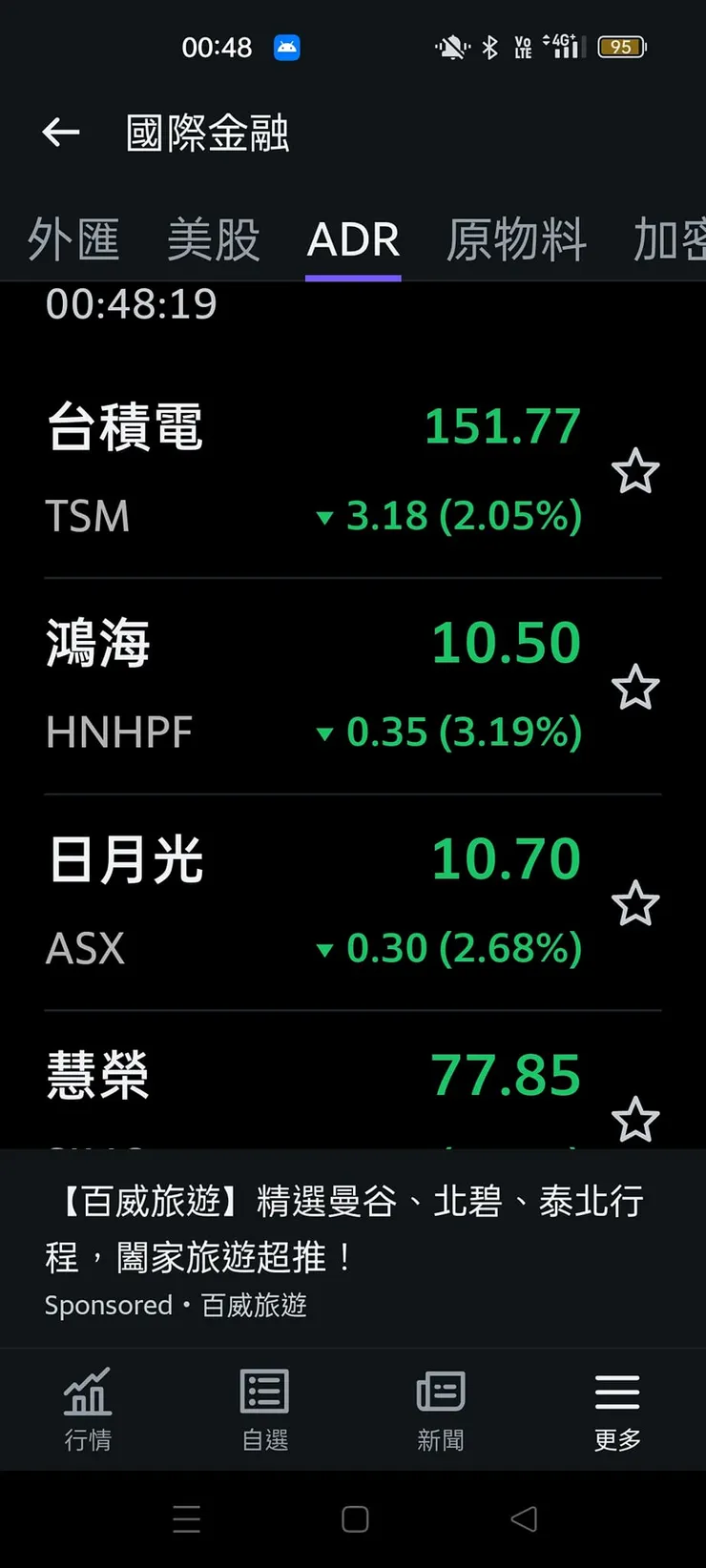Screen dimensions: 706x1568
Task: Open 日月光 ASX quote details
Action: [315, 902]
